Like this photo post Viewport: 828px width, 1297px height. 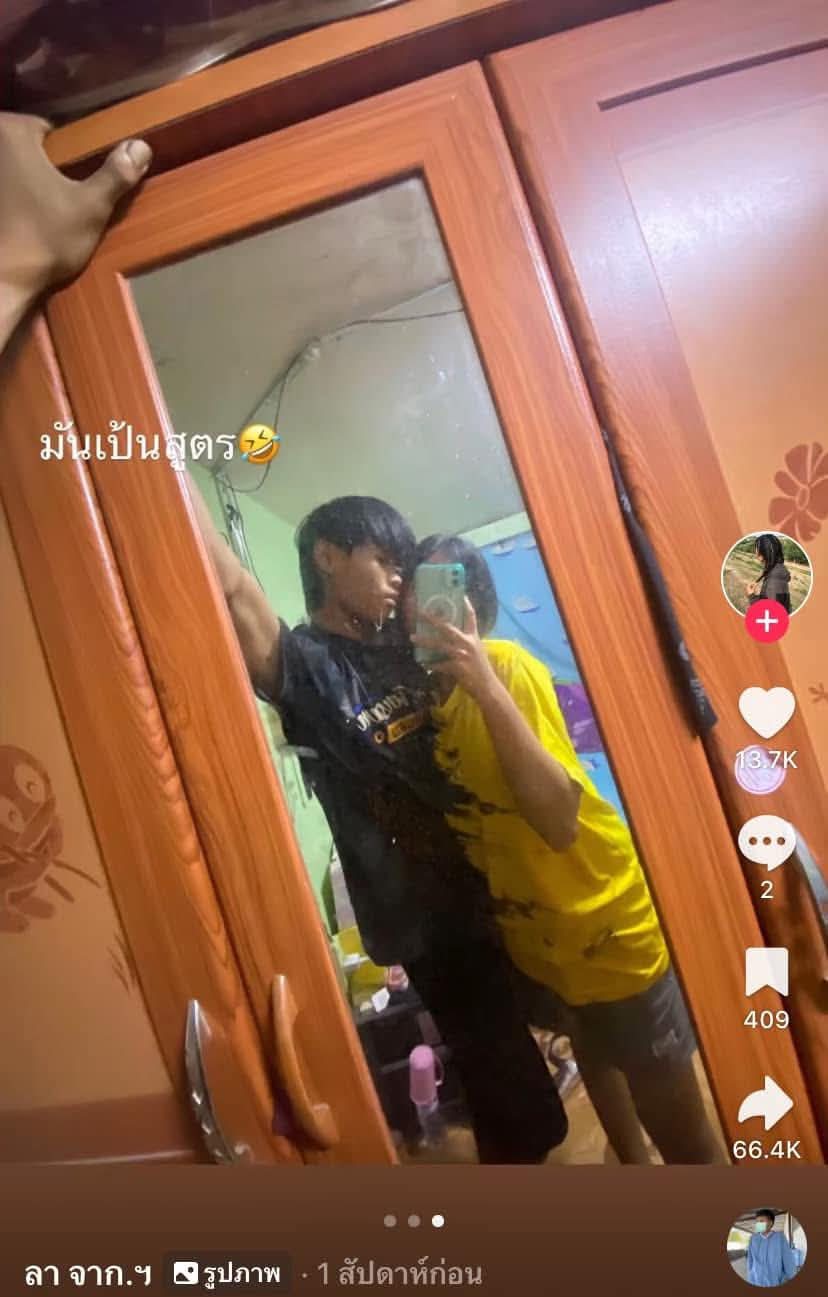point(766,712)
